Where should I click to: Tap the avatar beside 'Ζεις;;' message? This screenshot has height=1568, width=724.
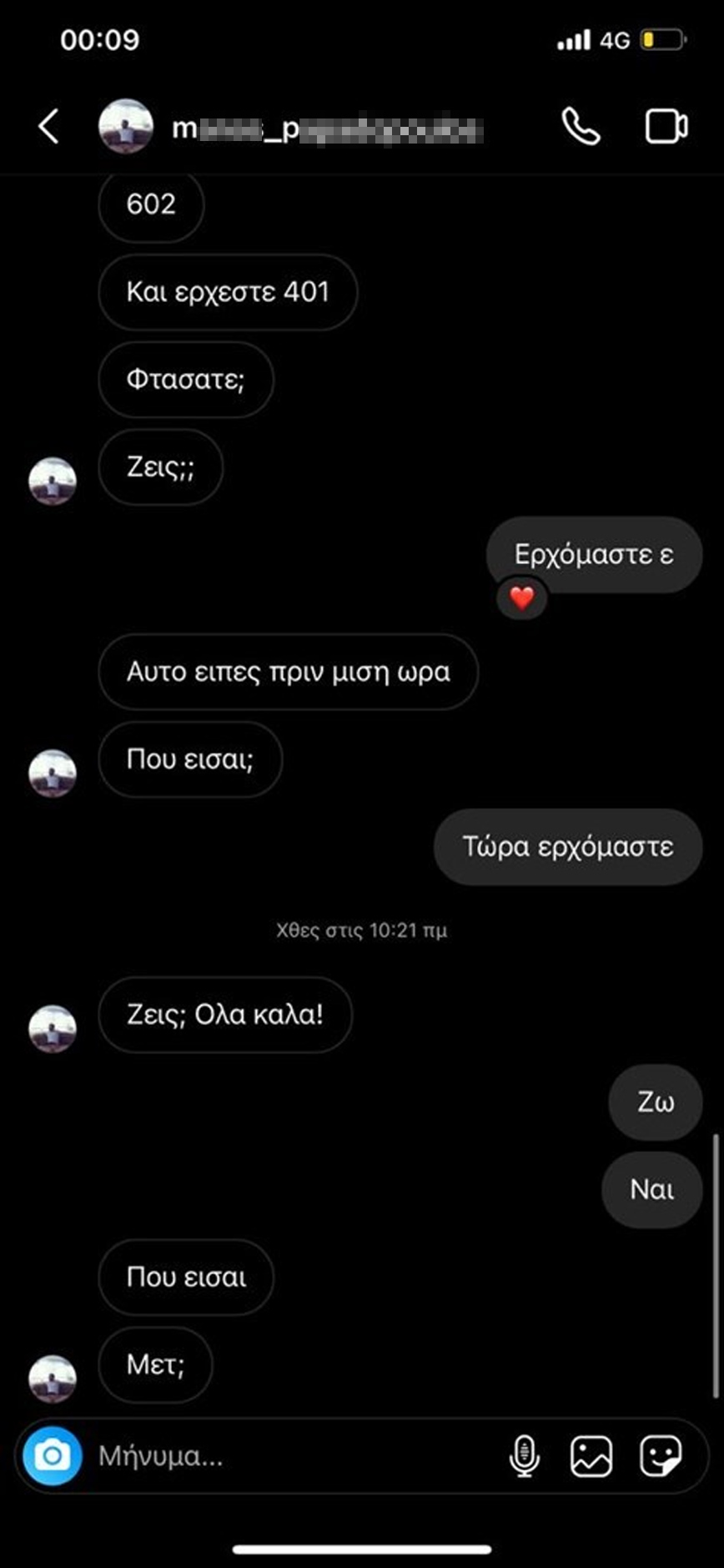click(x=53, y=481)
